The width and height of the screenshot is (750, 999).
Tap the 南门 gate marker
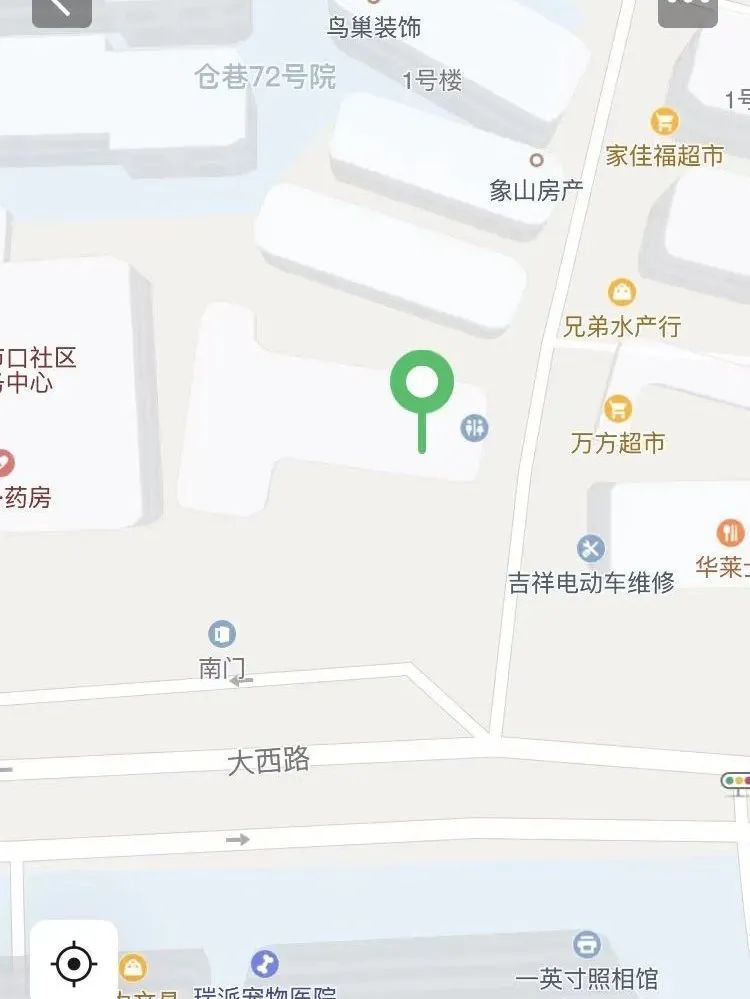[x=222, y=633]
